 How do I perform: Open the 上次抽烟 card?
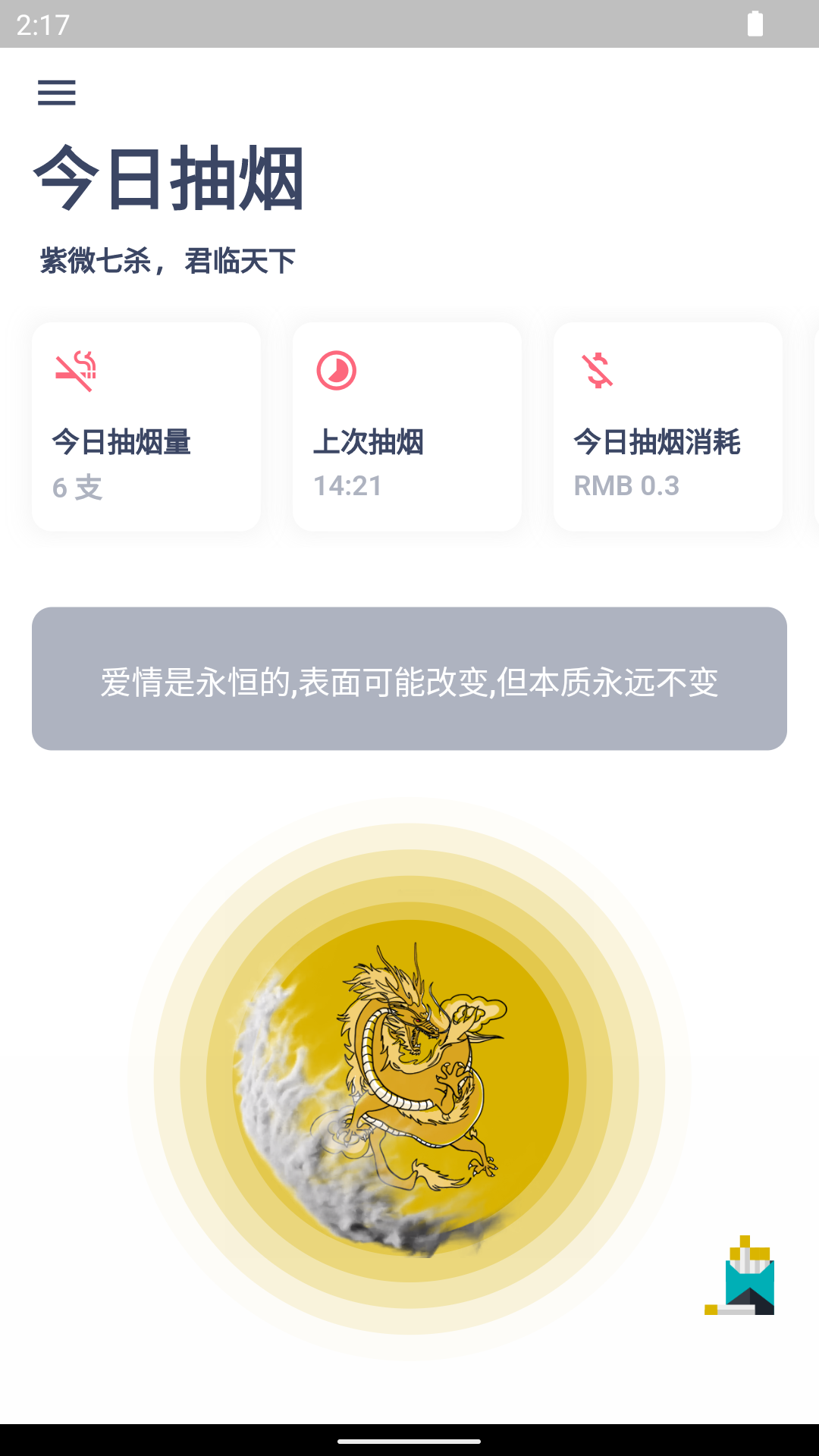coord(407,426)
